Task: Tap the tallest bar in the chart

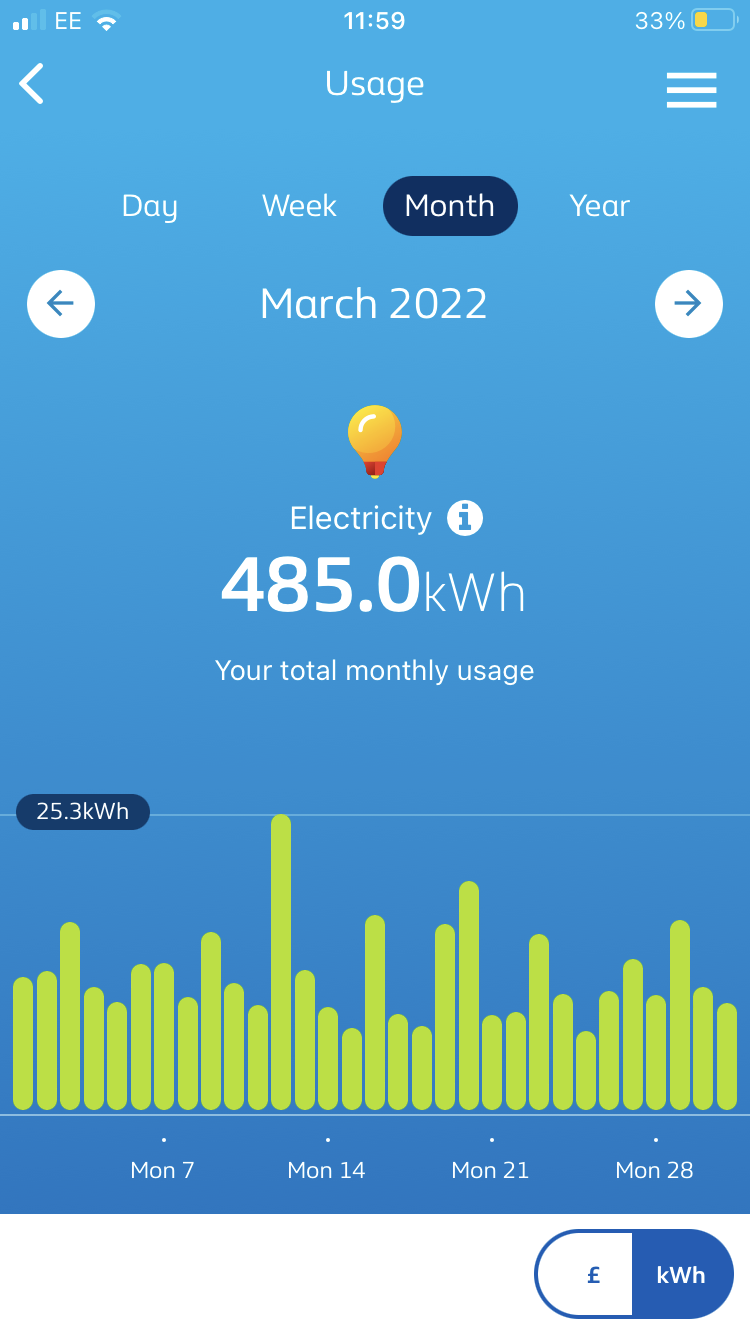Action: click(x=281, y=962)
